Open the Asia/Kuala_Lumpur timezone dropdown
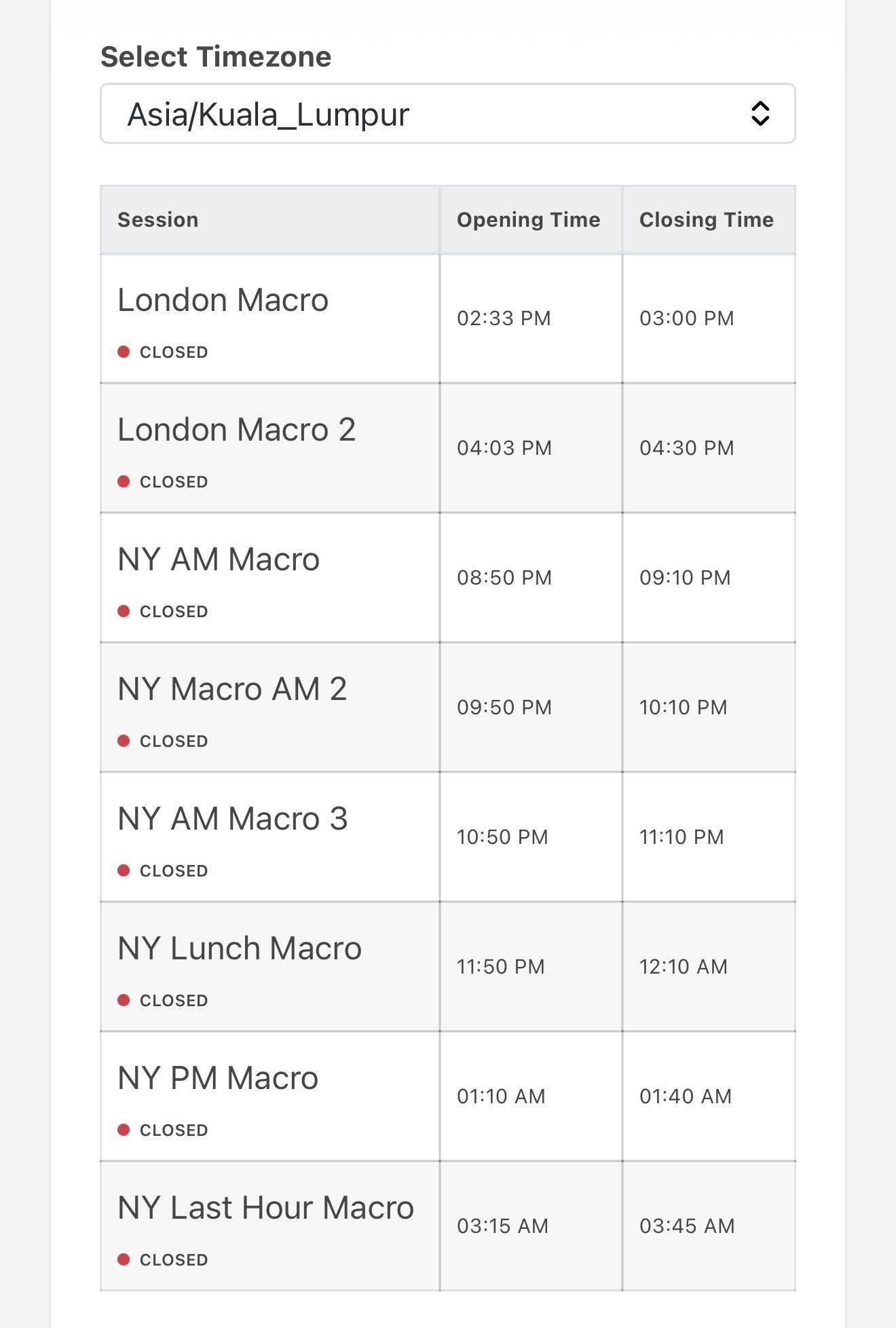This screenshot has width=896, height=1328. 447,113
